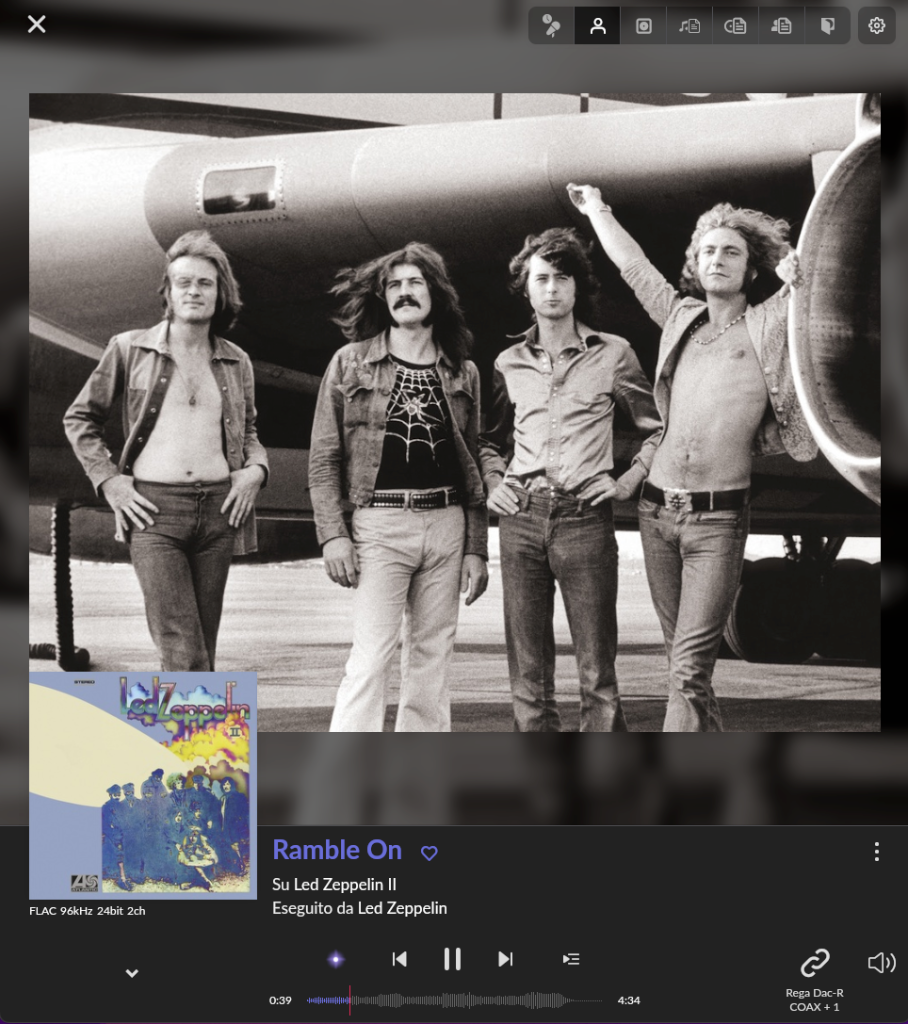Open the booklet view
Screen dimensions: 908x1024
click(x=827, y=26)
